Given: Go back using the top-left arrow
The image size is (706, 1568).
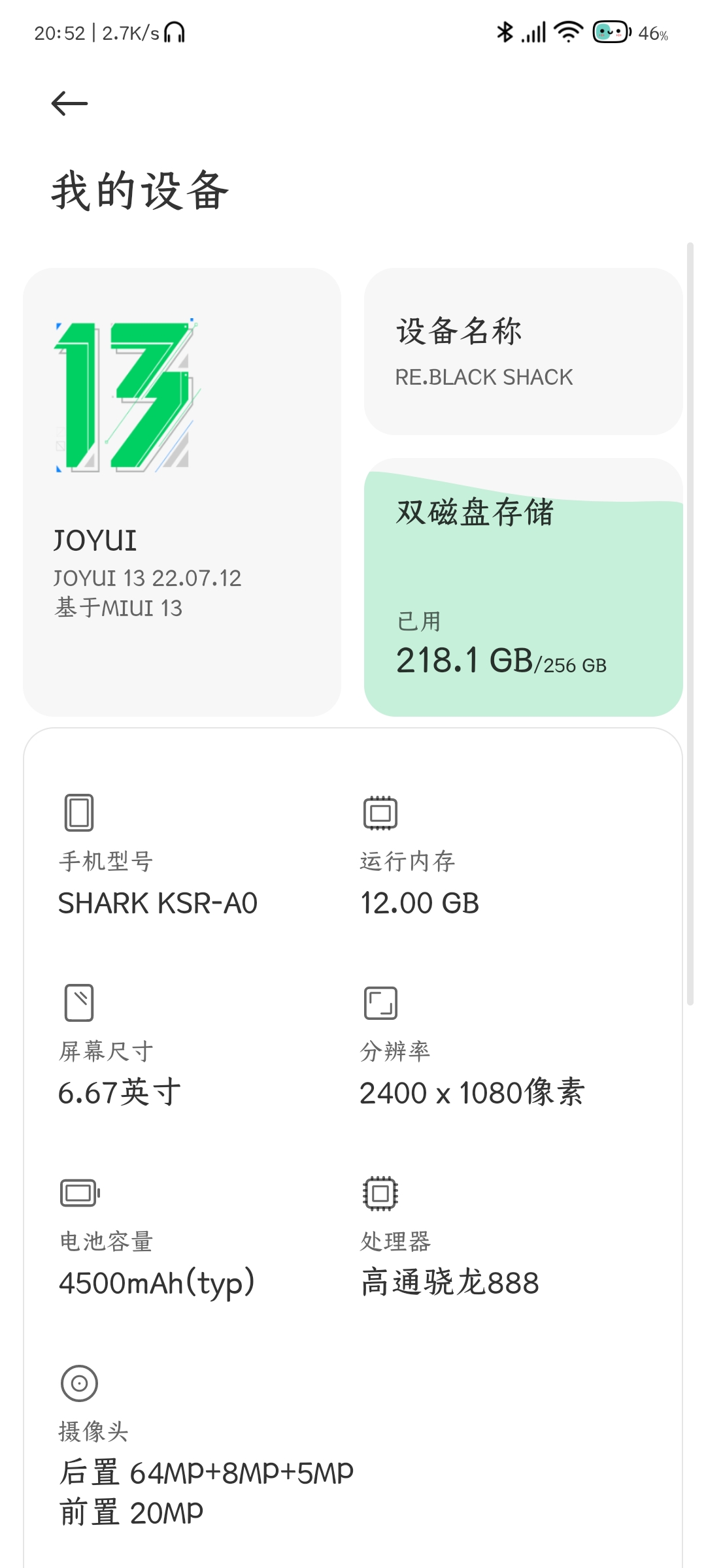Looking at the screenshot, I should (x=69, y=103).
